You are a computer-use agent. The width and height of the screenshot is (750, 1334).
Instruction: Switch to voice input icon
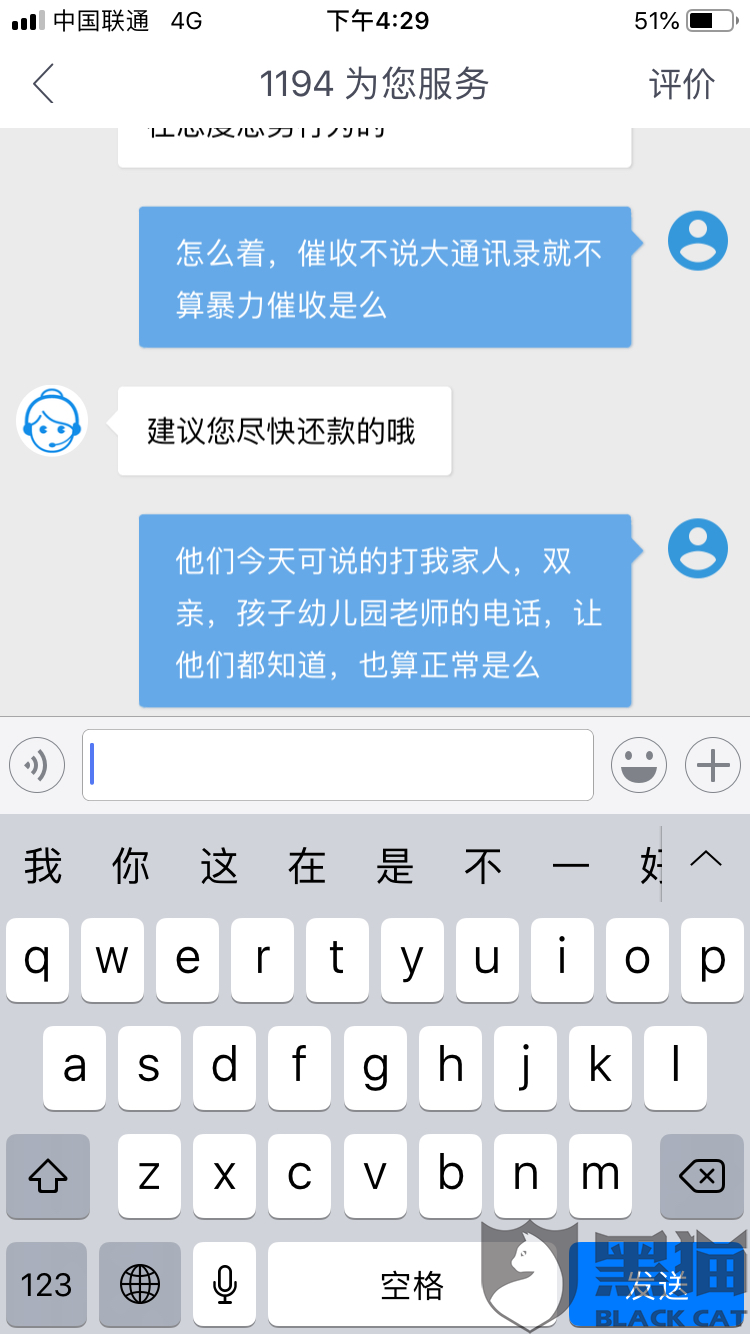(37, 766)
